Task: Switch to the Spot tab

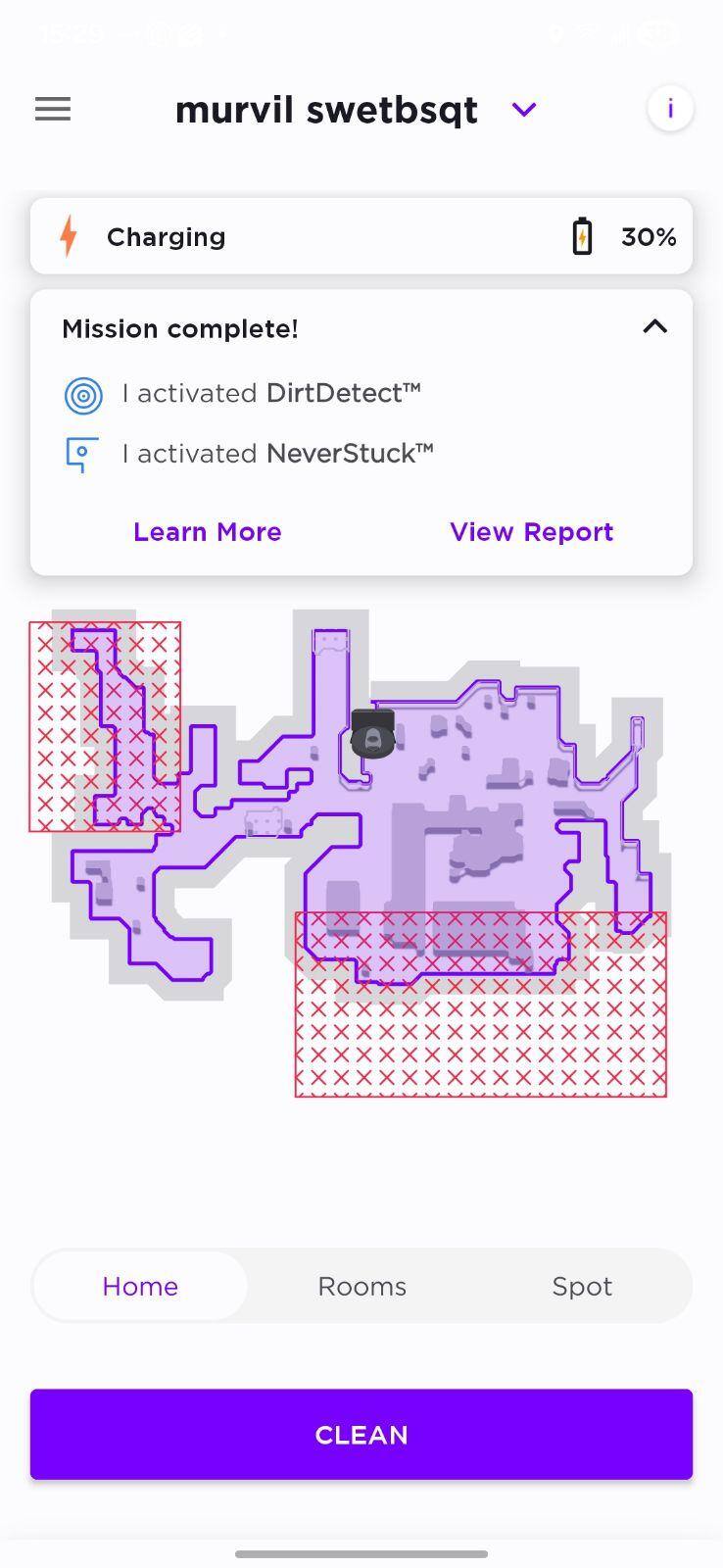Action: click(x=582, y=1286)
